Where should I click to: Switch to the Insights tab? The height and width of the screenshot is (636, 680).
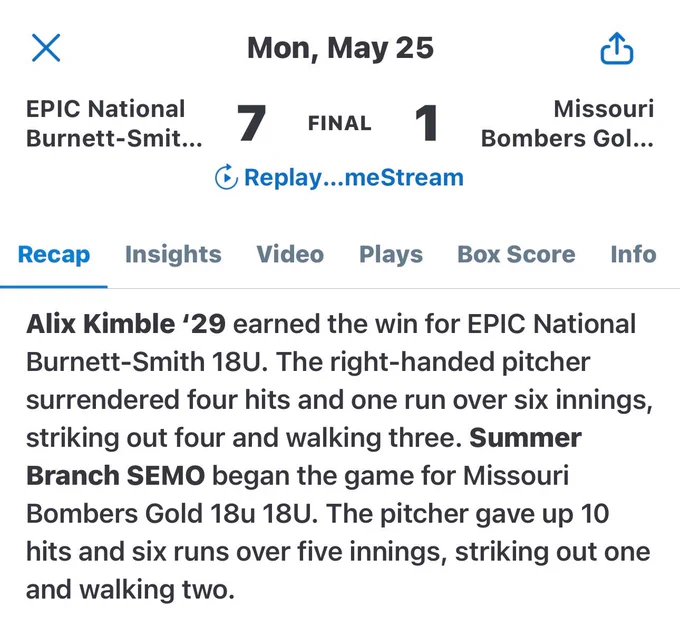[x=173, y=254]
